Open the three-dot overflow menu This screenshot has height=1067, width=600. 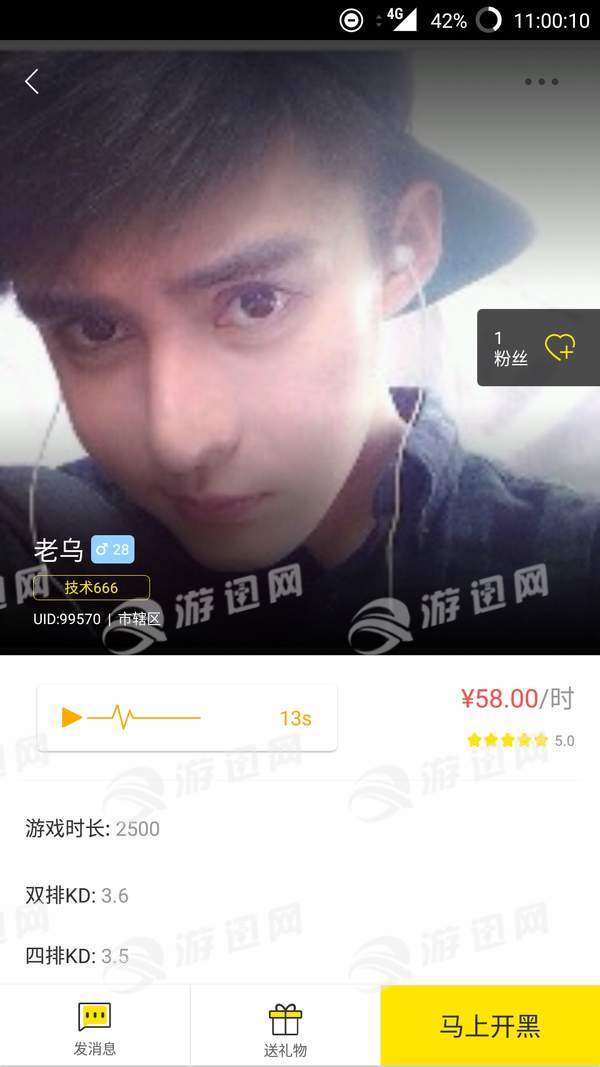[541, 82]
